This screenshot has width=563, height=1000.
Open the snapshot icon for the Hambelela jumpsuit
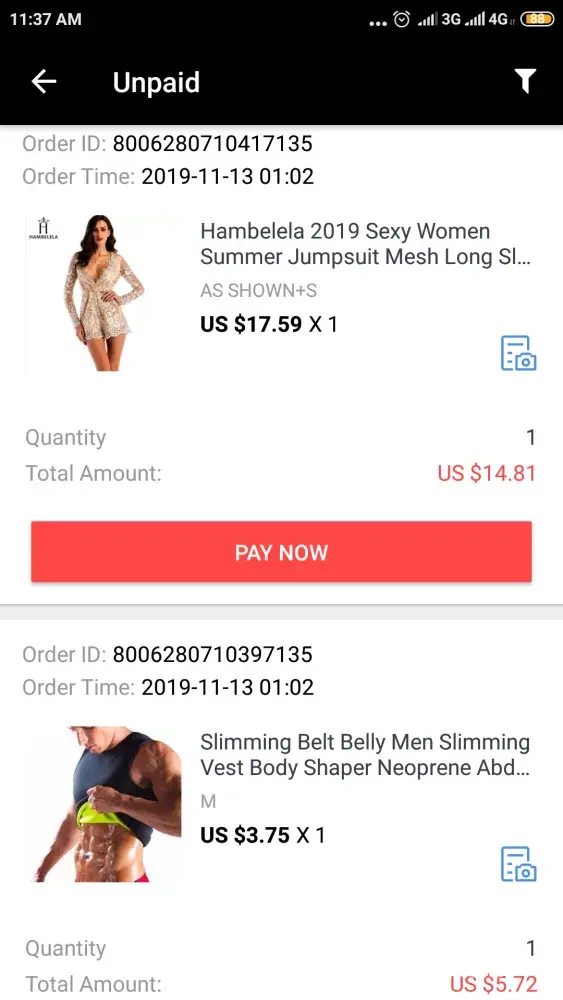coord(518,353)
